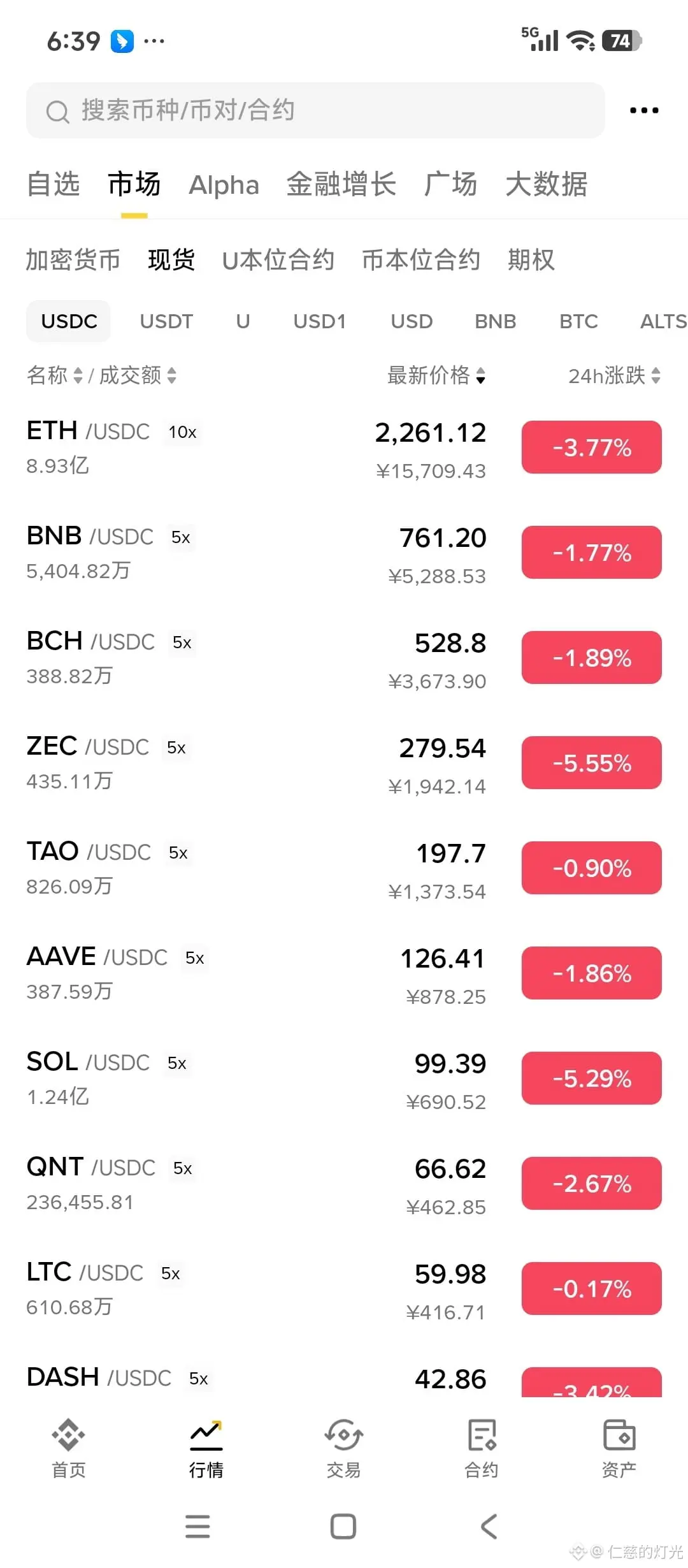Go to the 首页 home tab
Viewport: 688px width, 1568px height.
(68, 1448)
